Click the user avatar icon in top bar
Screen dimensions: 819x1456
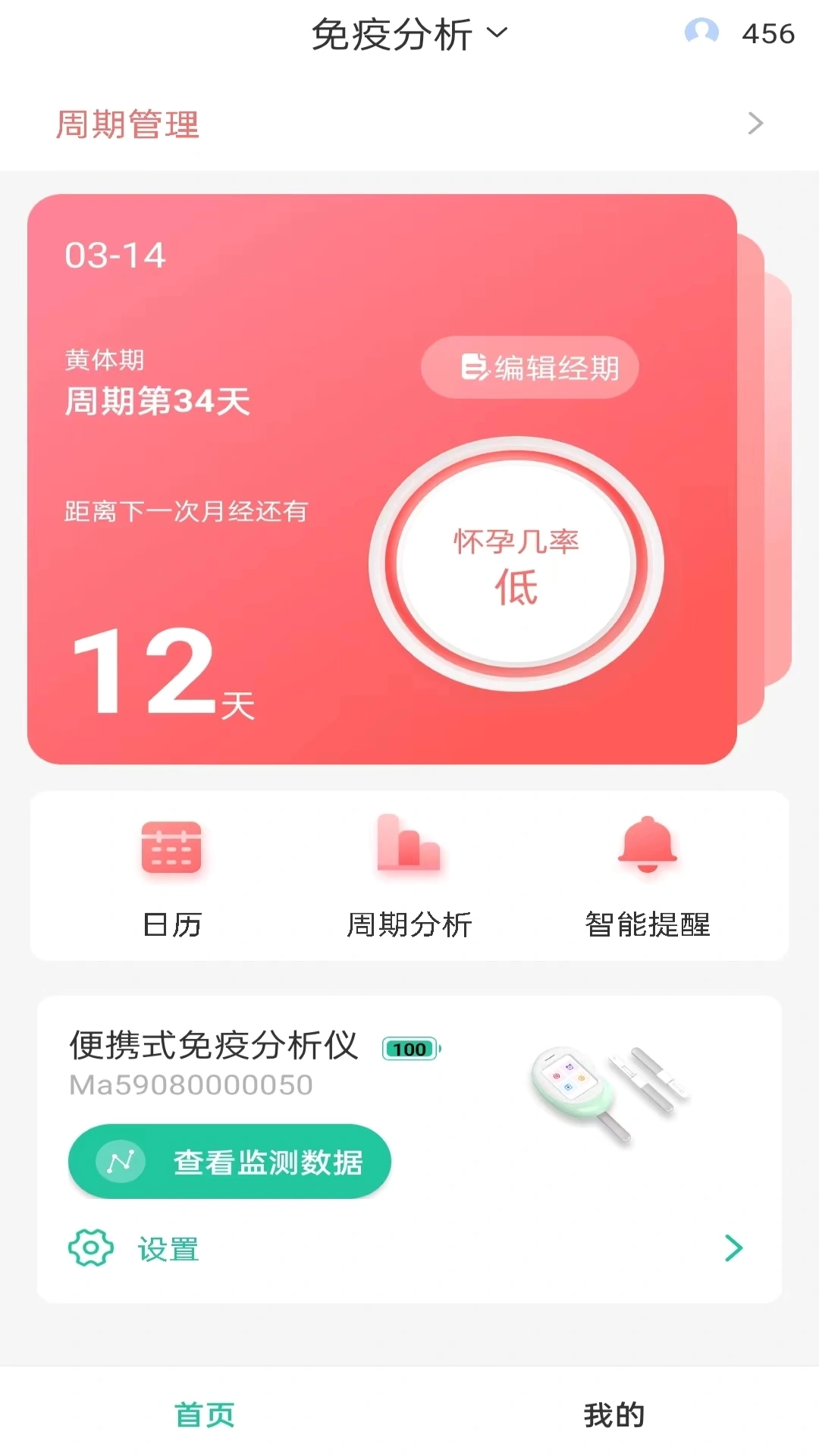click(701, 32)
